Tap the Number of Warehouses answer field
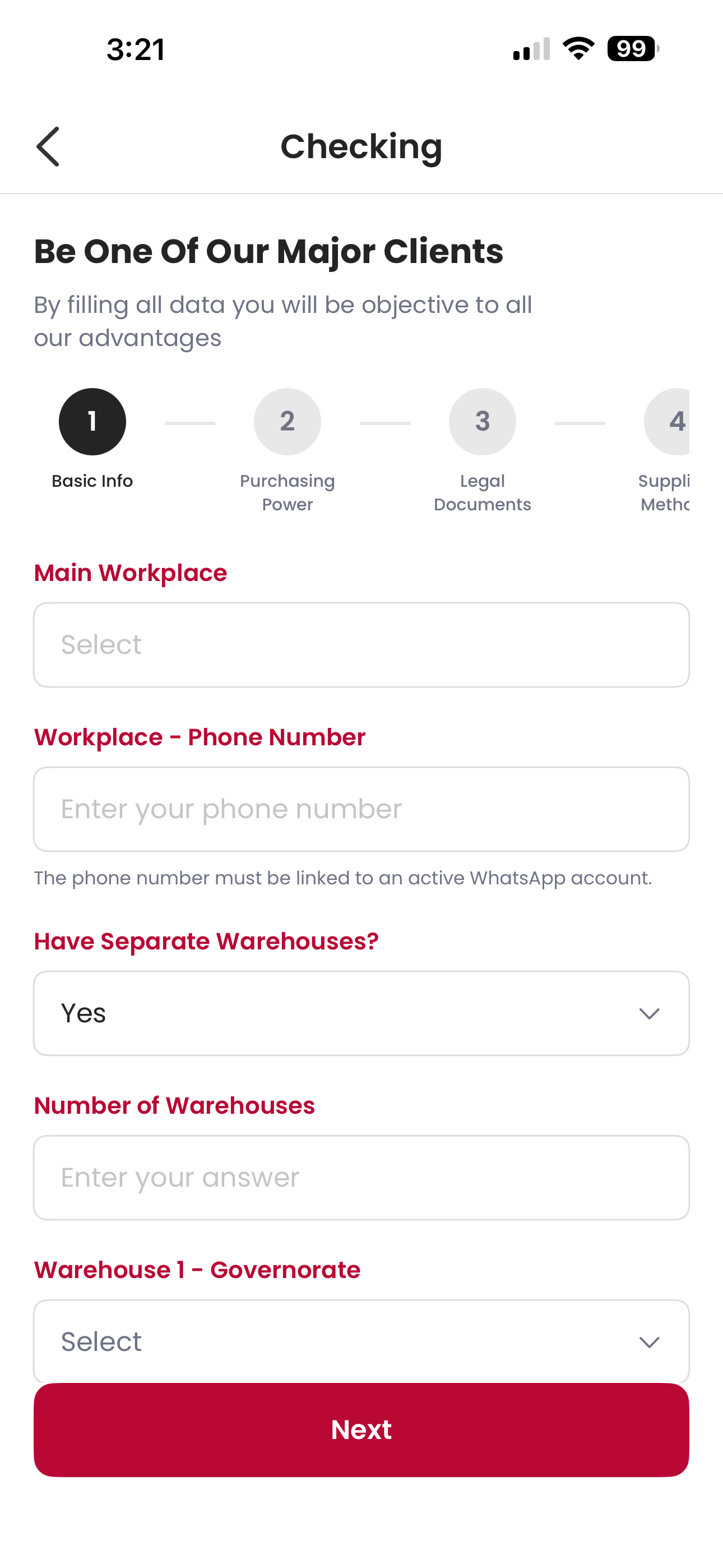The width and height of the screenshot is (723, 1568). pos(361,1177)
